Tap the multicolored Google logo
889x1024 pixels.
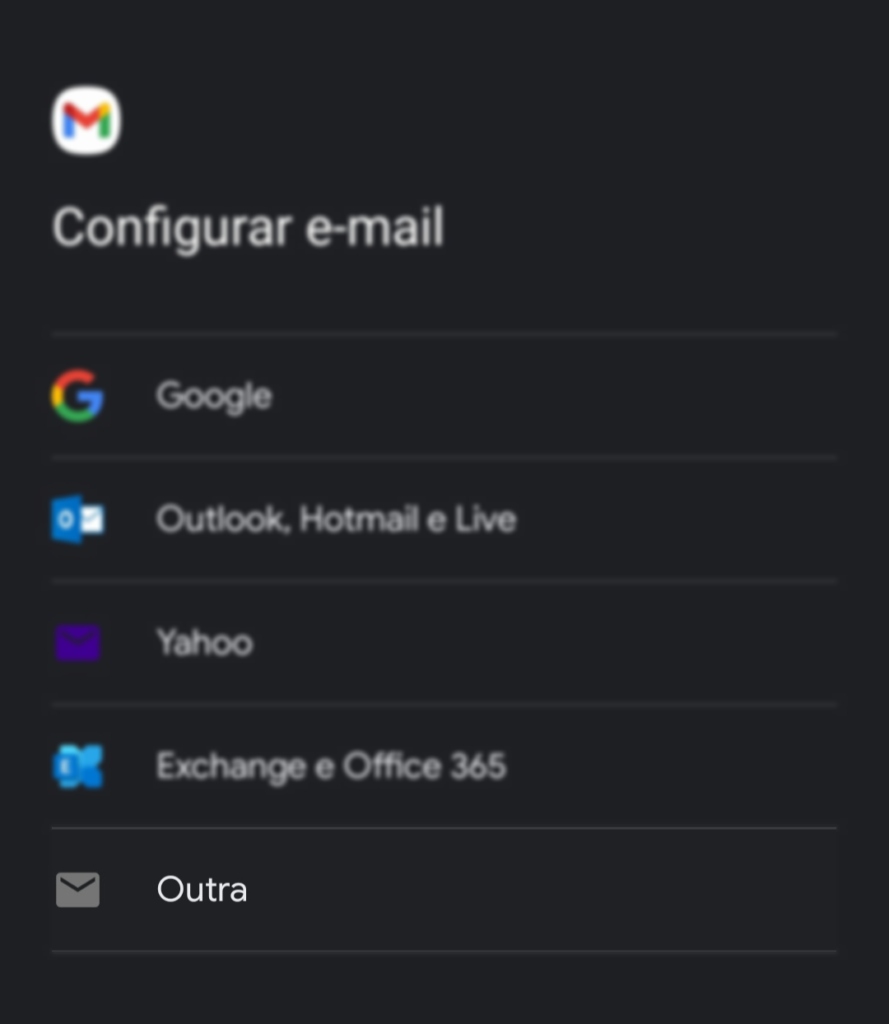[x=78, y=395]
